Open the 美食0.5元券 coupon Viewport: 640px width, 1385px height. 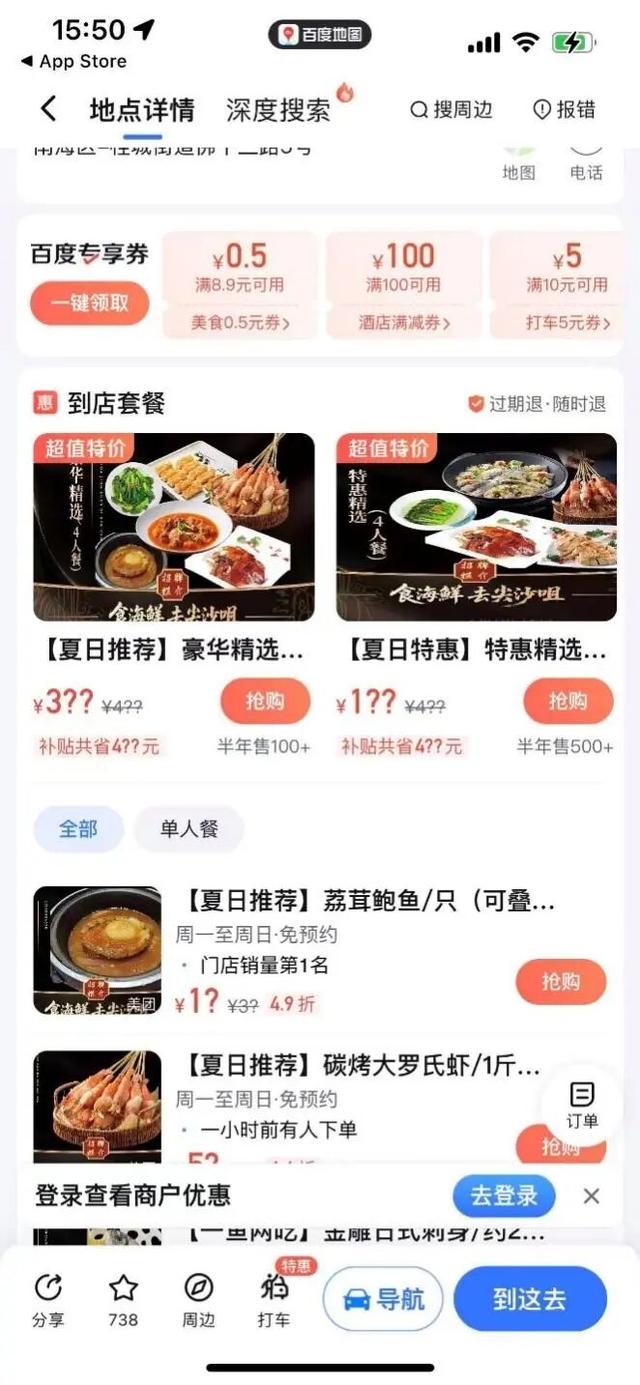tap(240, 322)
